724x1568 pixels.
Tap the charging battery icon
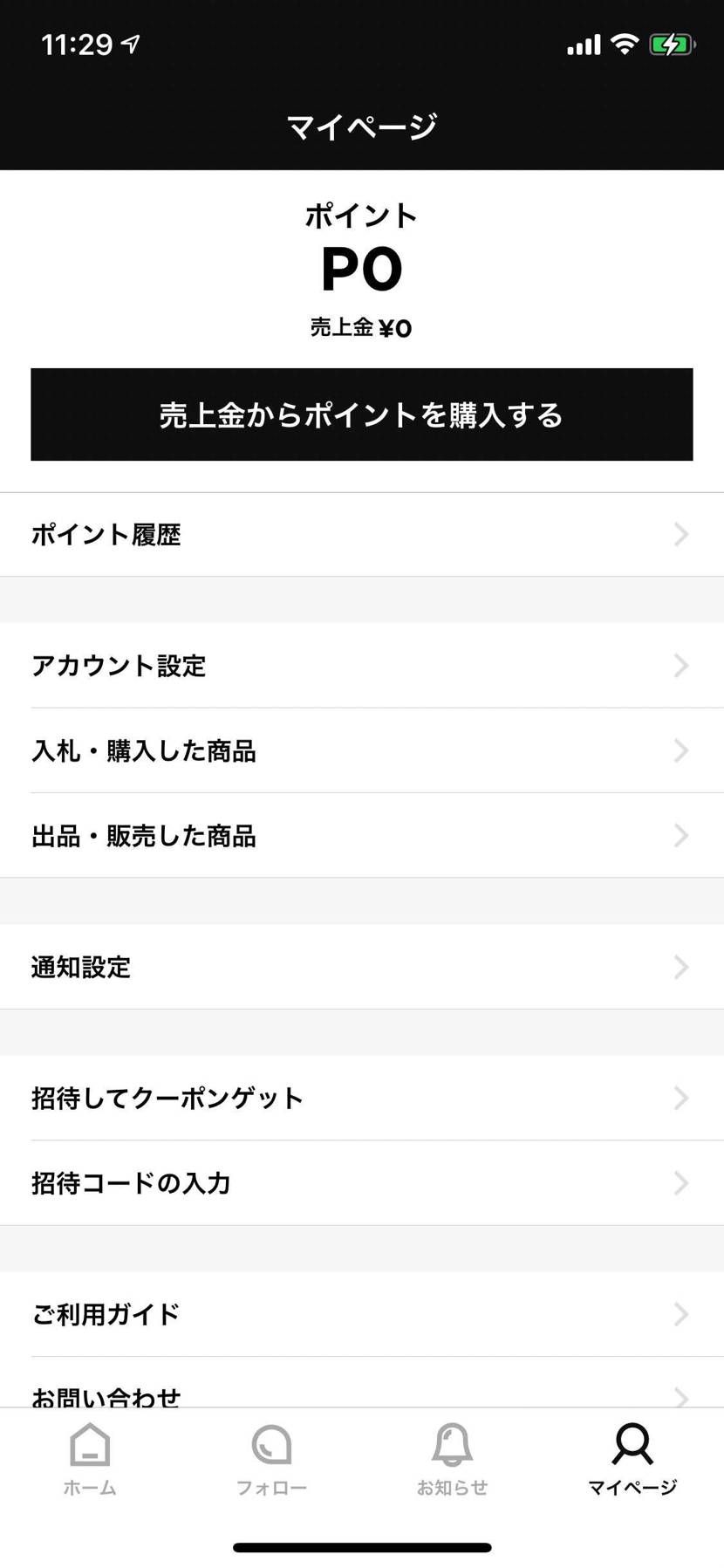coord(671,42)
